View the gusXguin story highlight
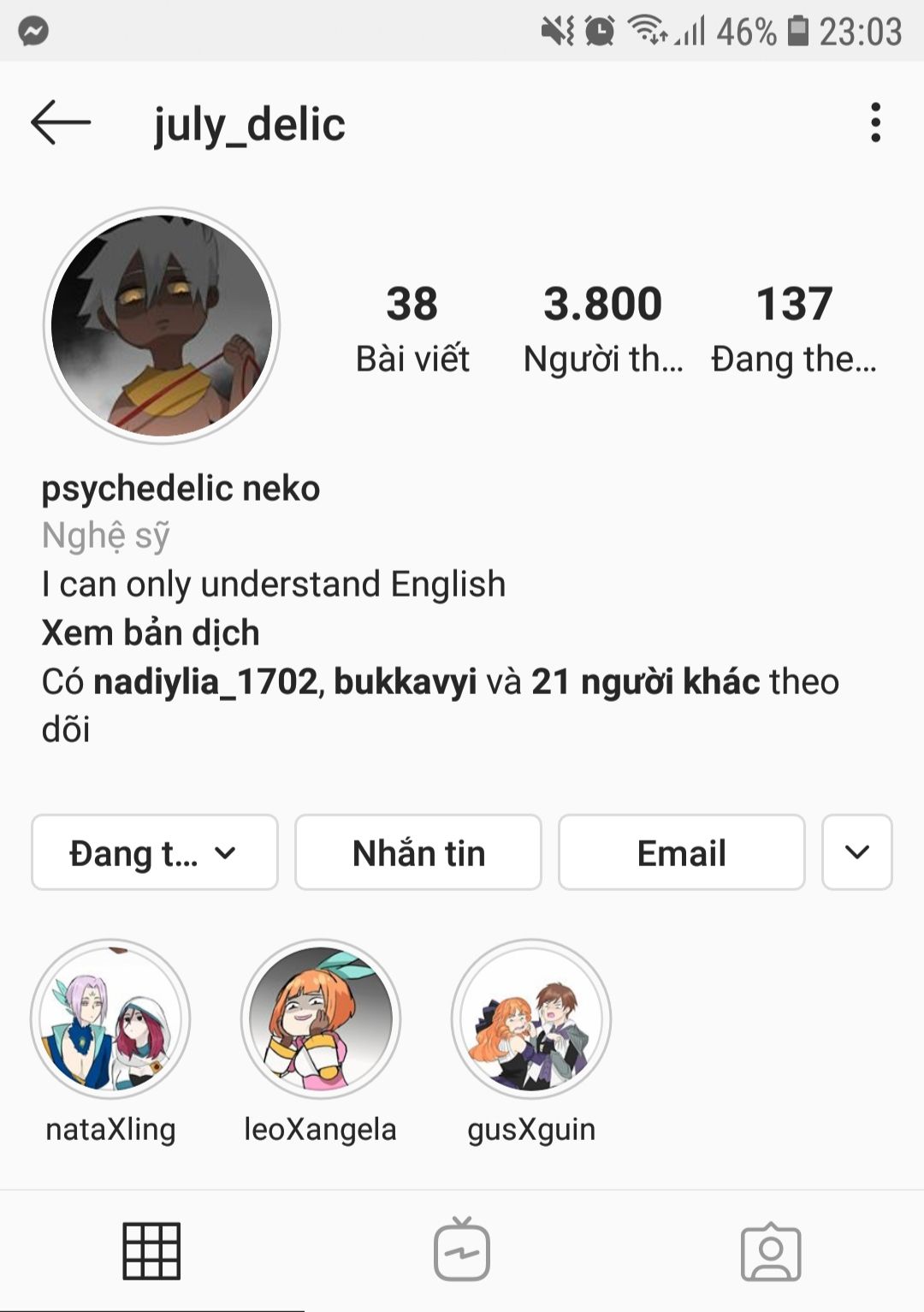Viewport: 924px width, 1312px height. tap(531, 1018)
